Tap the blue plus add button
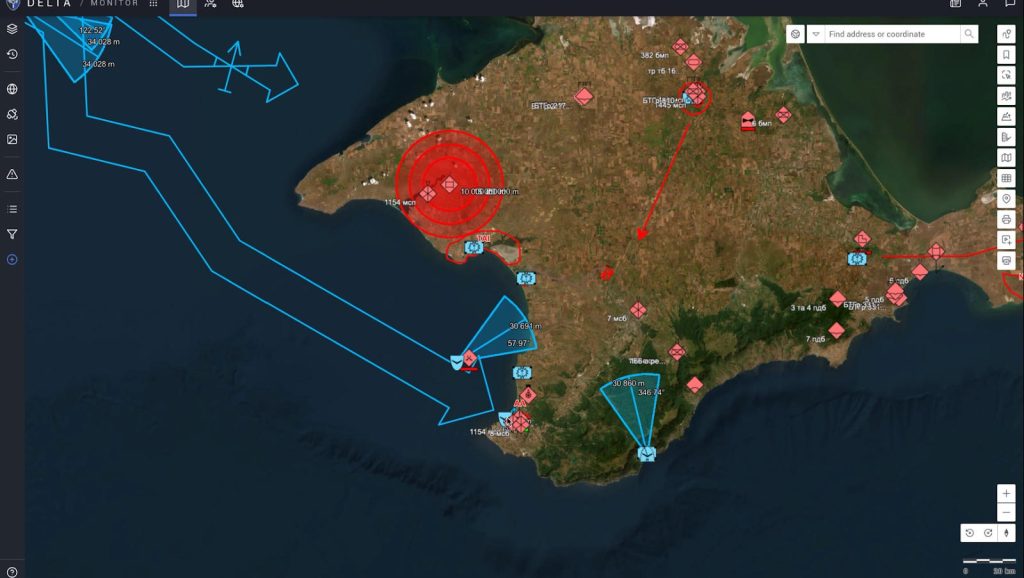Image resolution: width=1024 pixels, height=578 pixels. coord(12,259)
